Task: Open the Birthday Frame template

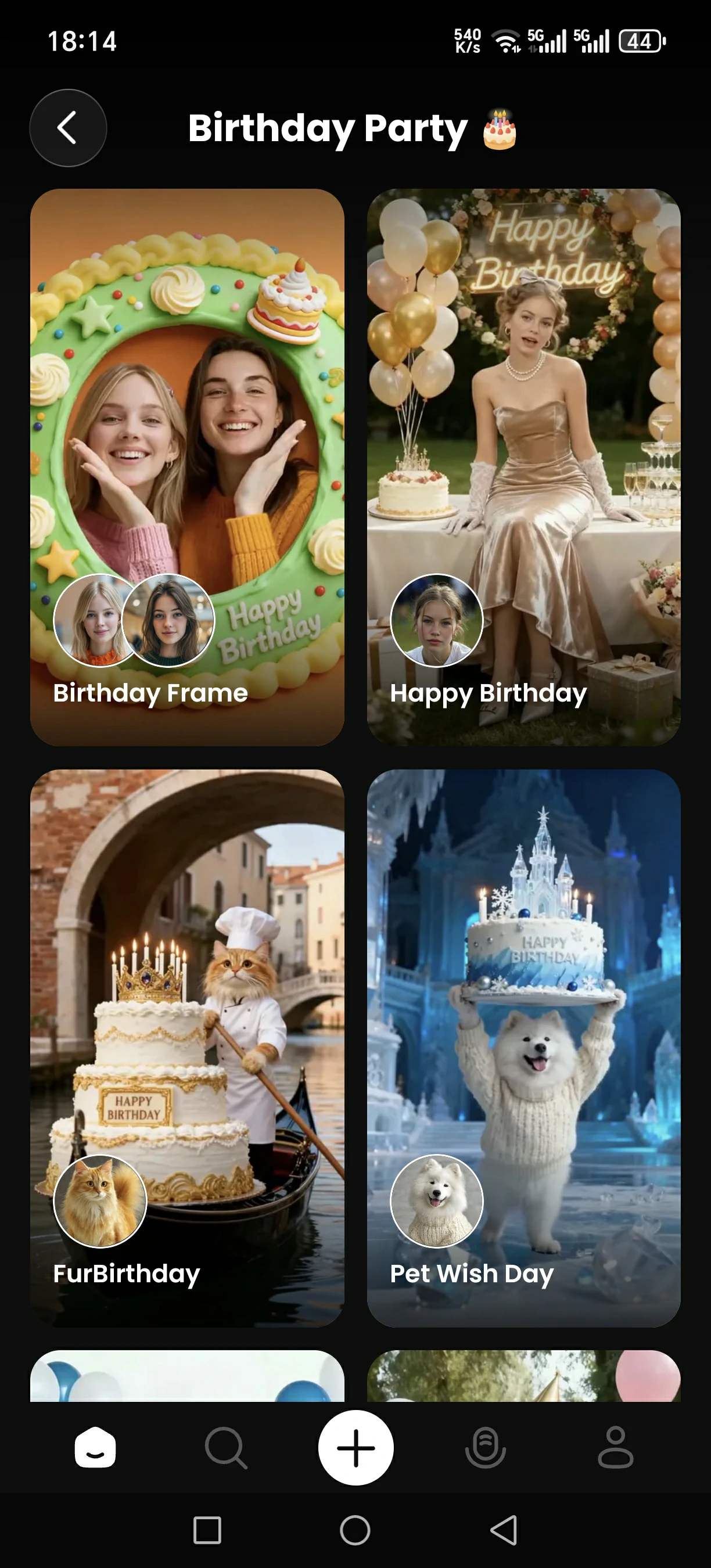Action: [187, 466]
